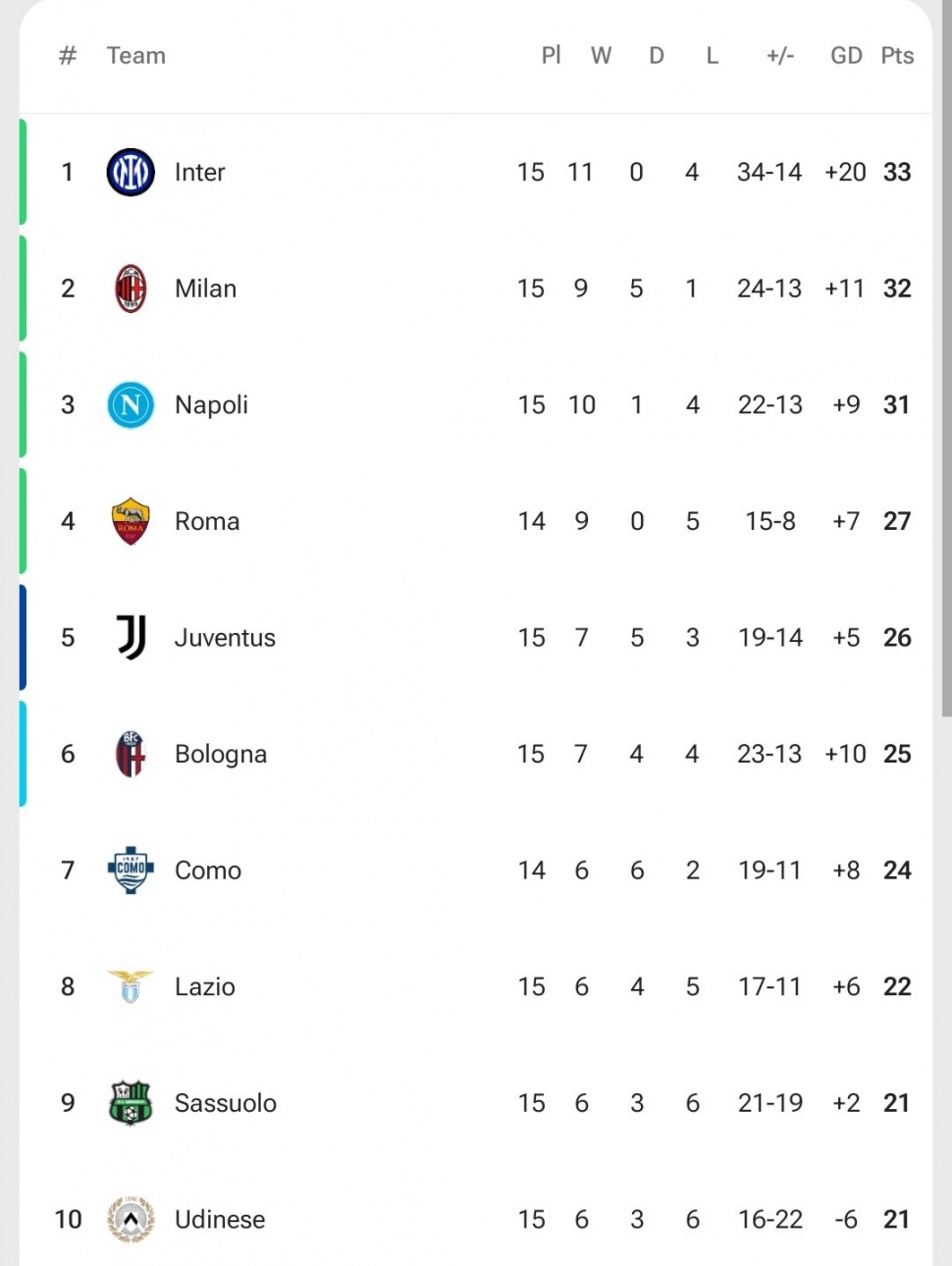Click the Bologna club badge
952x1266 pixels.
pos(131,753)
